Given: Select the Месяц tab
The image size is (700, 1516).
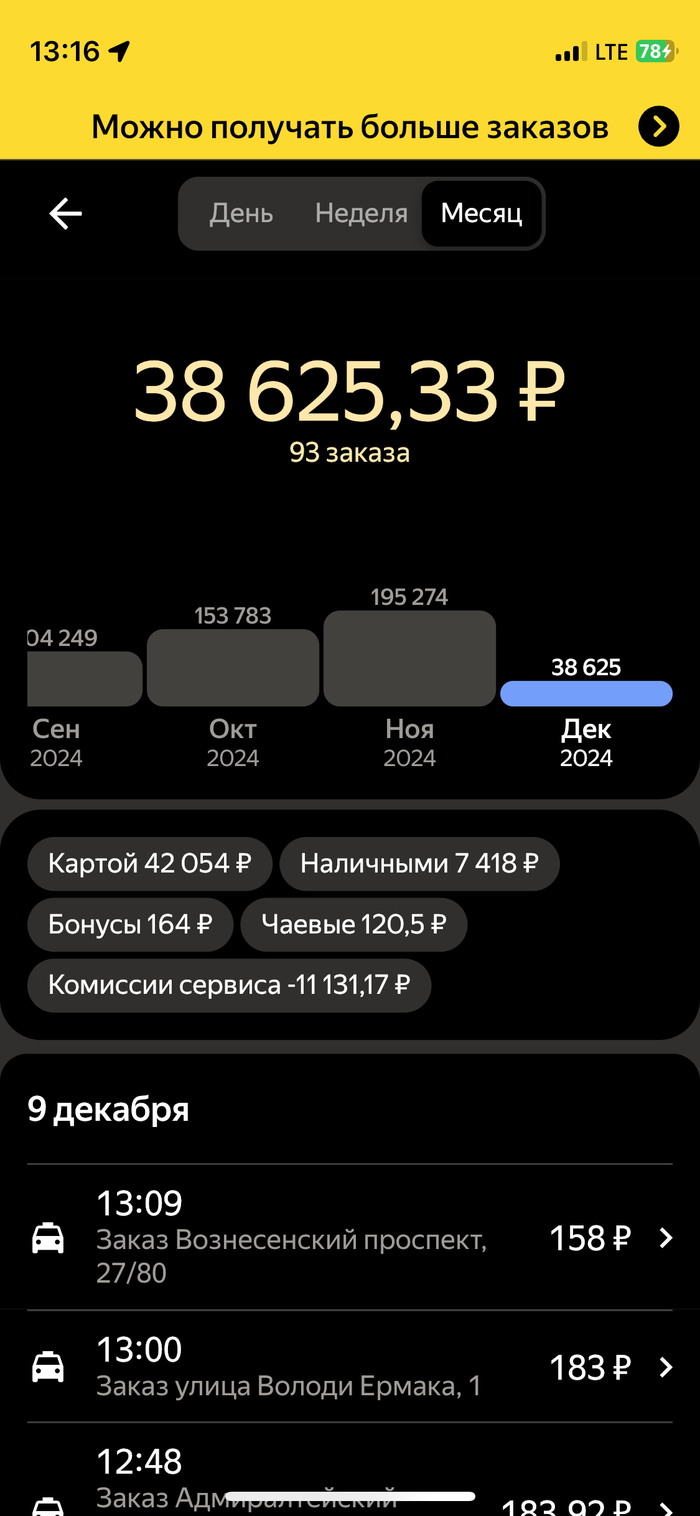Looking at the screenshot, I should (x=481, y=213).
